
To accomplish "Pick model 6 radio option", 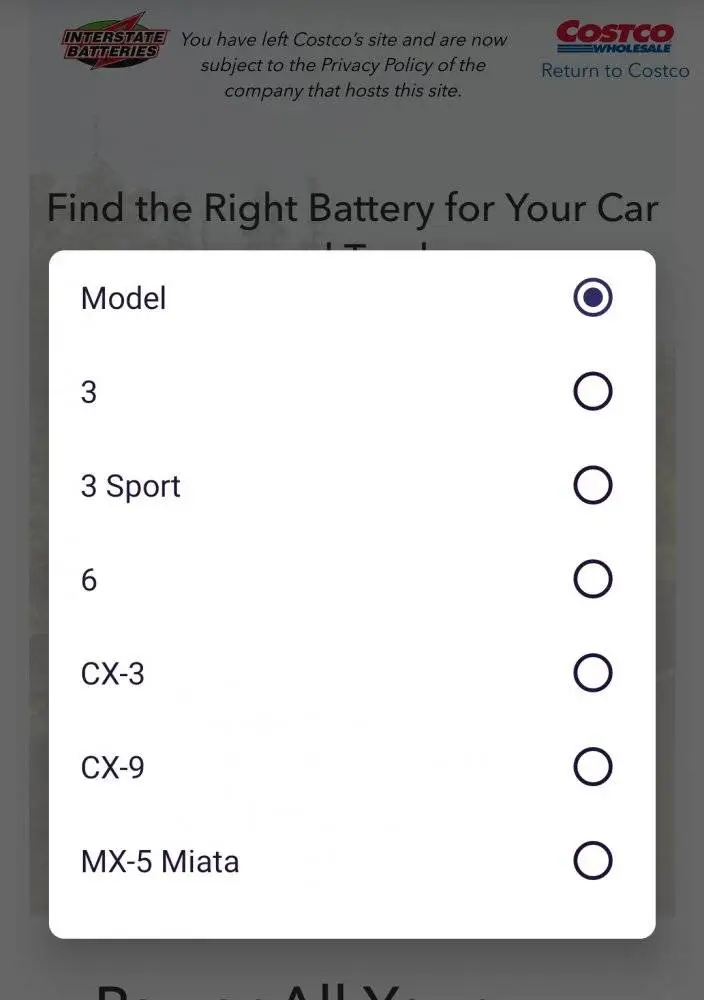I will 592,579.
